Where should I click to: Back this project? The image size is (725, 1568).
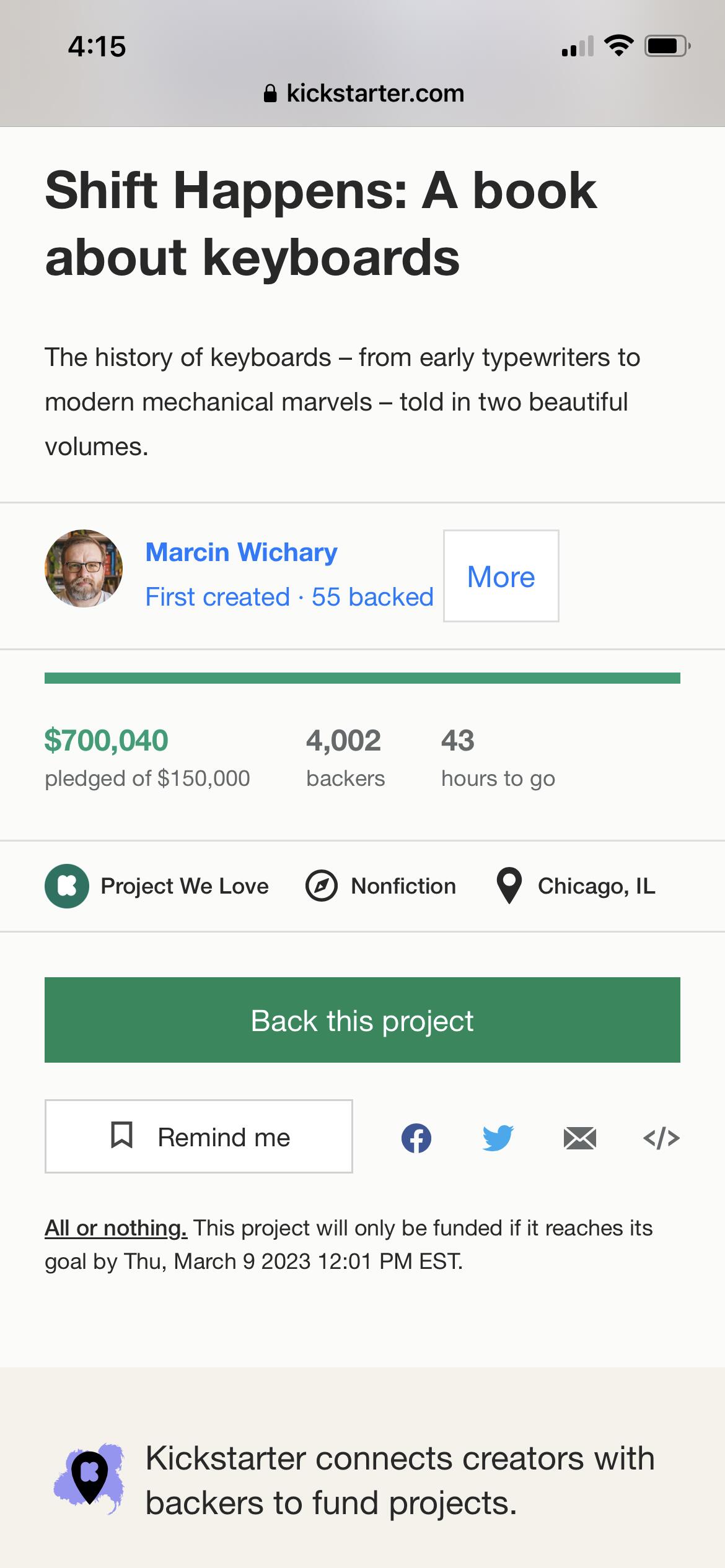coord(362,1021)
